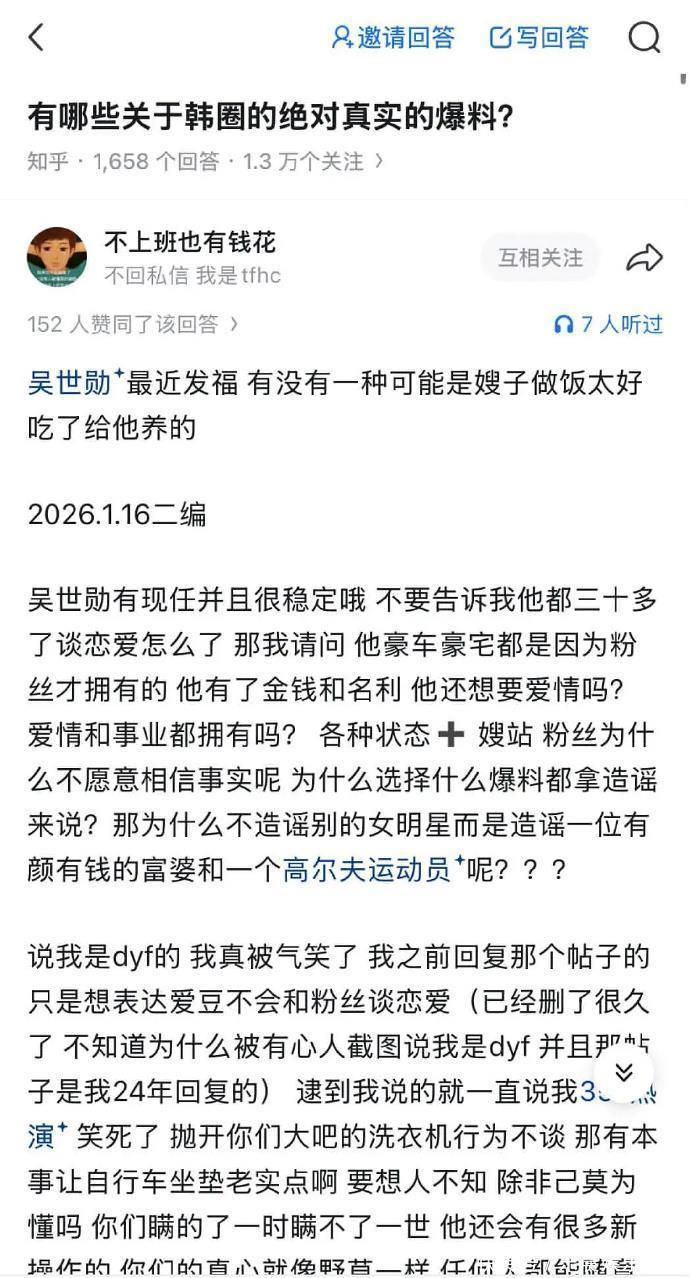Open the search magnifier icon
The width and height of the screenshot is (690, 1278).
tap(644, 38)
